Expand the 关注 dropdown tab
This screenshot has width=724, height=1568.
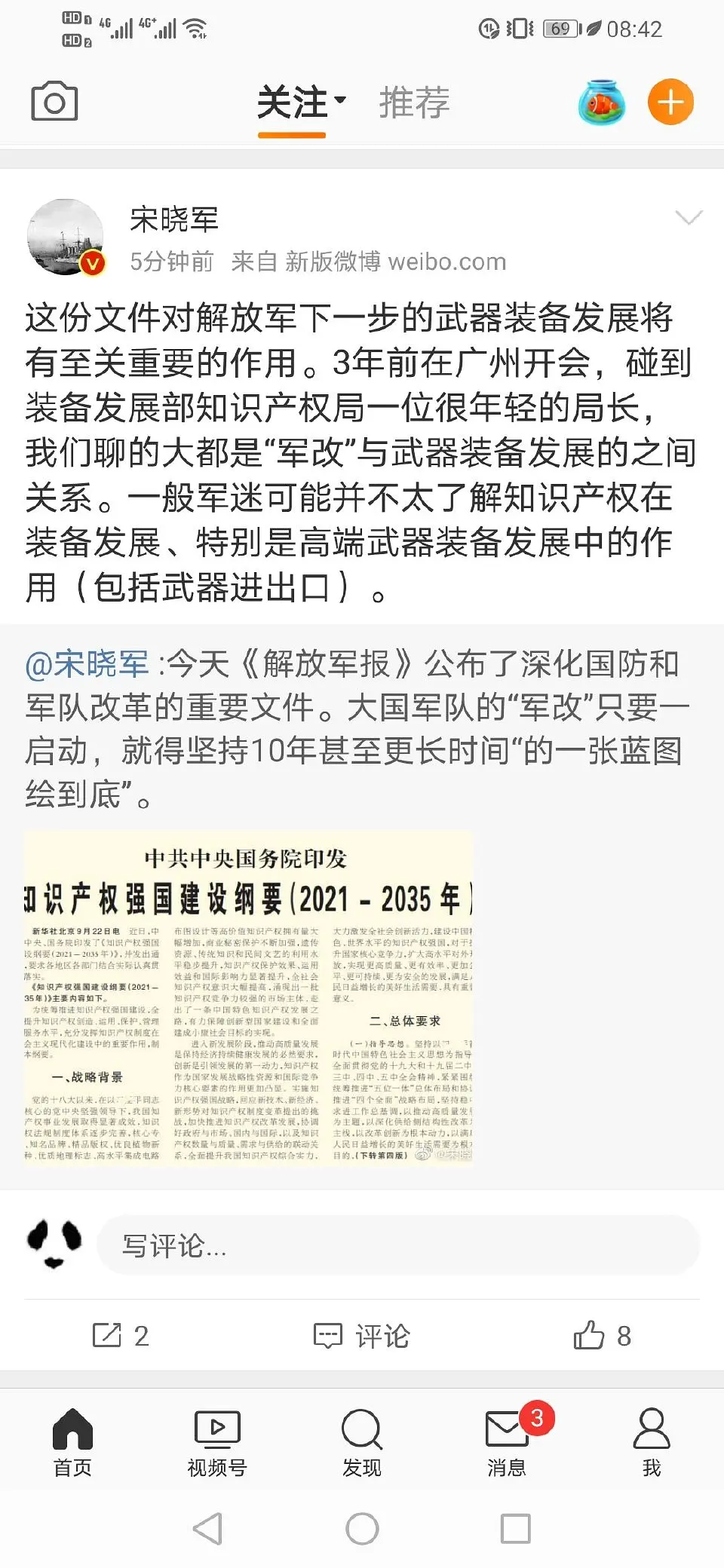300,103
